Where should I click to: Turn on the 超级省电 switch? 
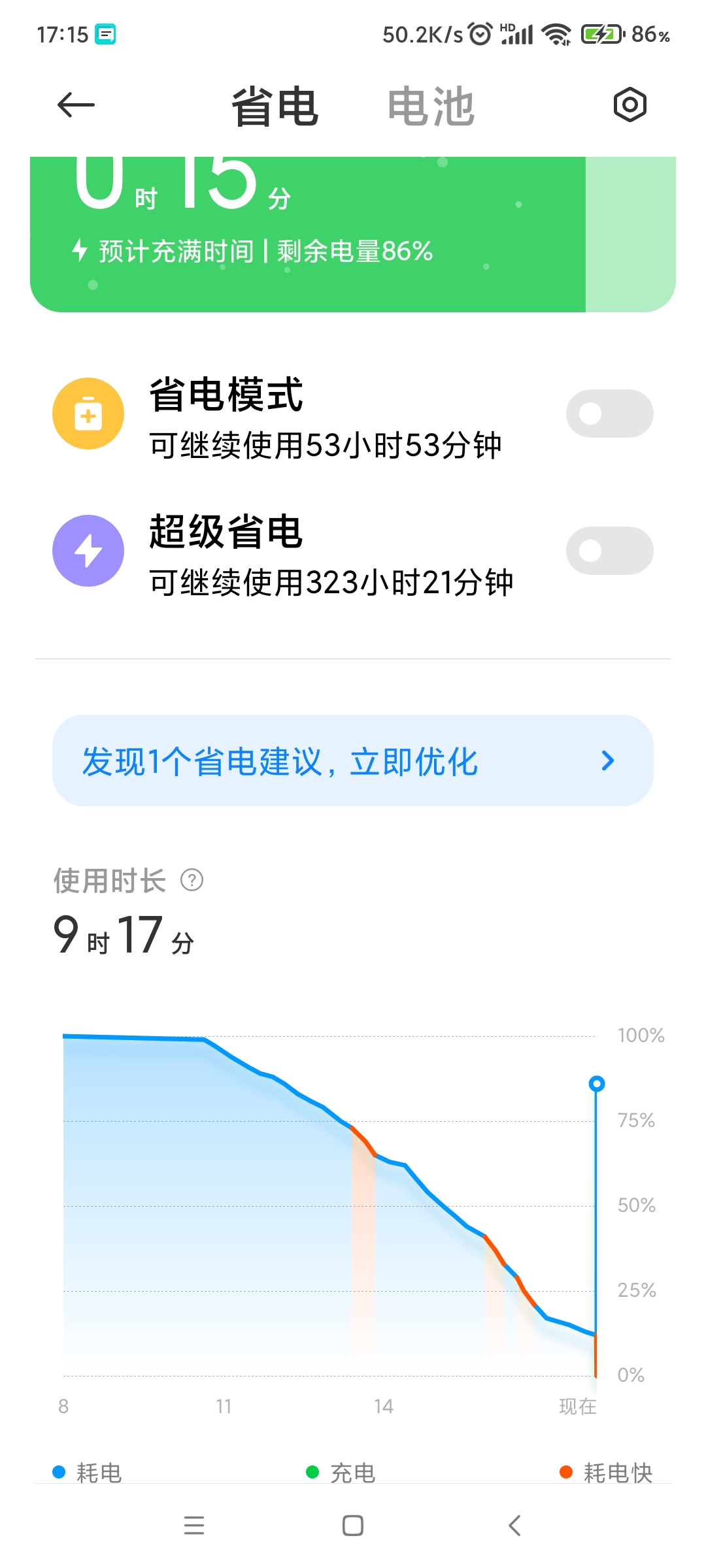[609, 551]
